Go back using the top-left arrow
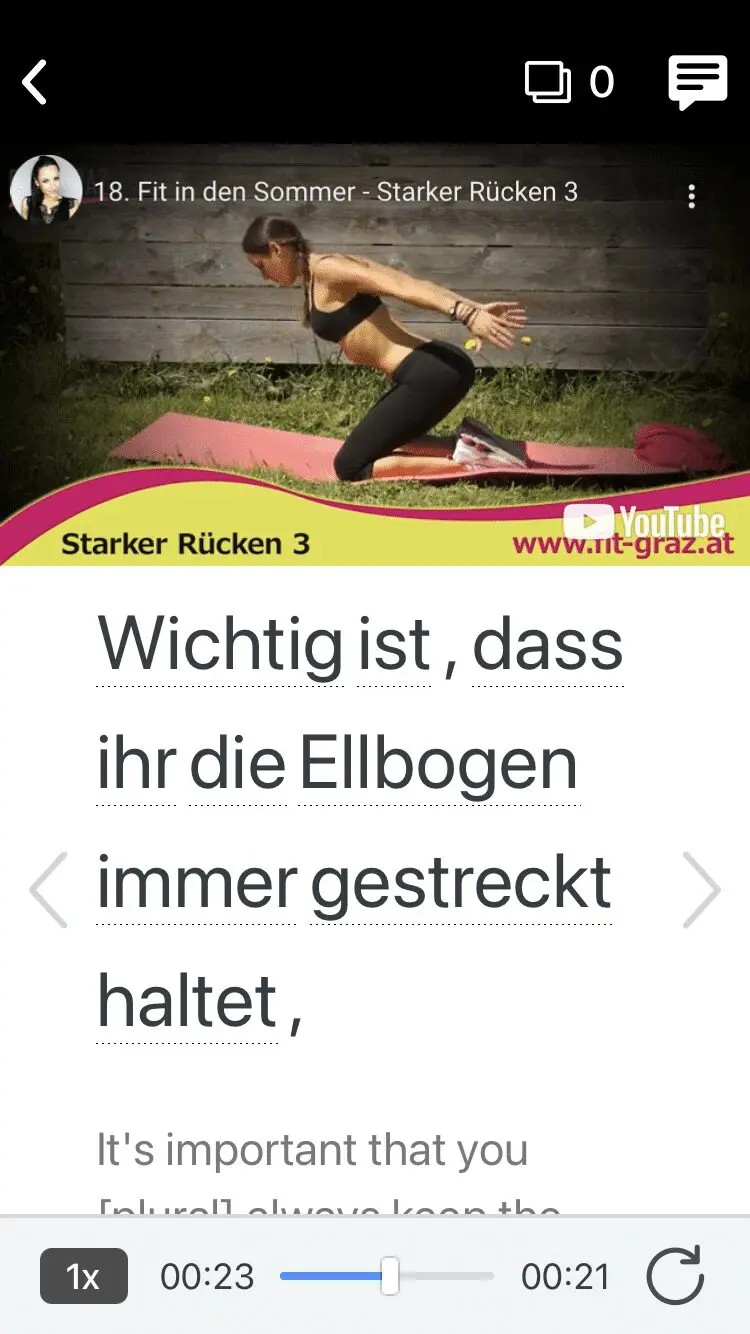This screenshot has width=750, height=1334. (36, 82)
